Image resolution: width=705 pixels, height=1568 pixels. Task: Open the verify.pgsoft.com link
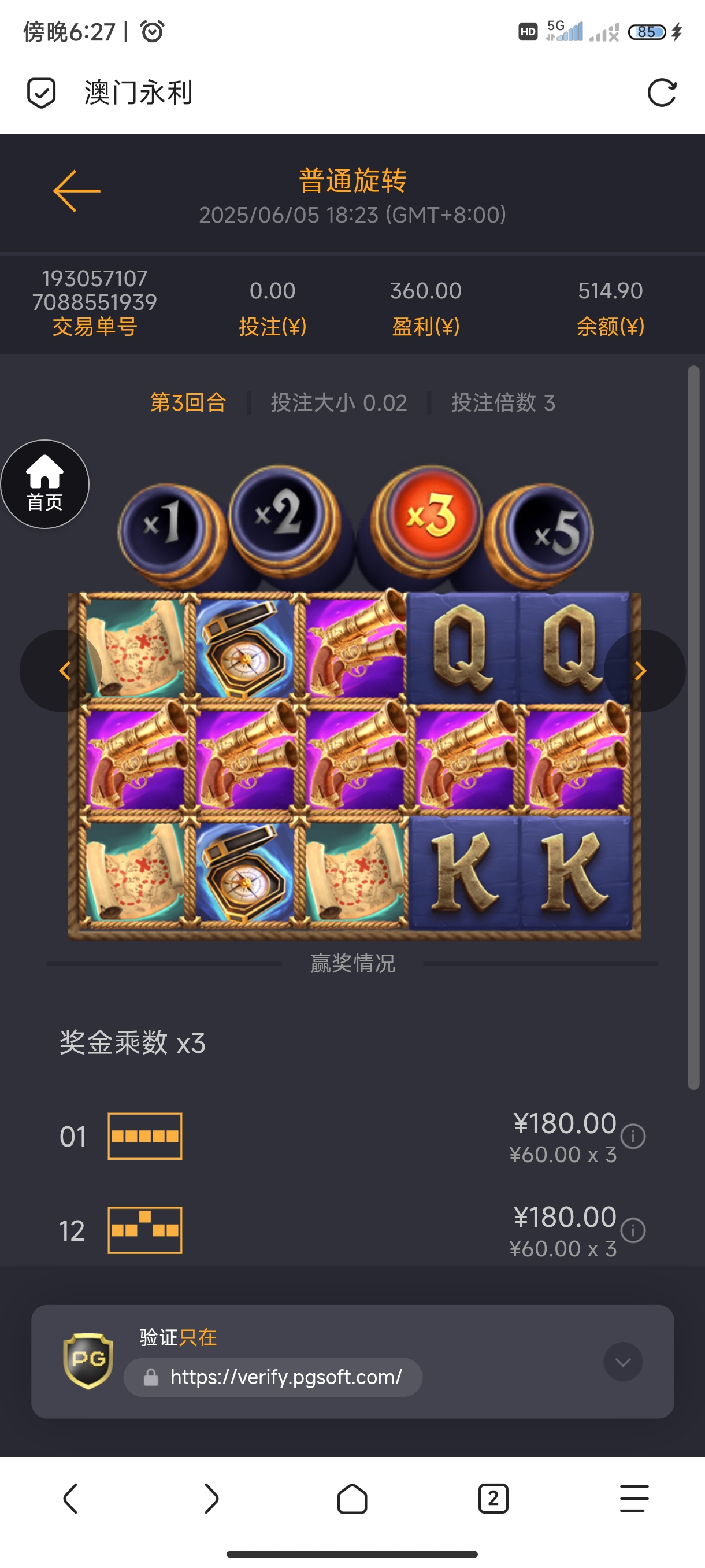pos(286,1377)
